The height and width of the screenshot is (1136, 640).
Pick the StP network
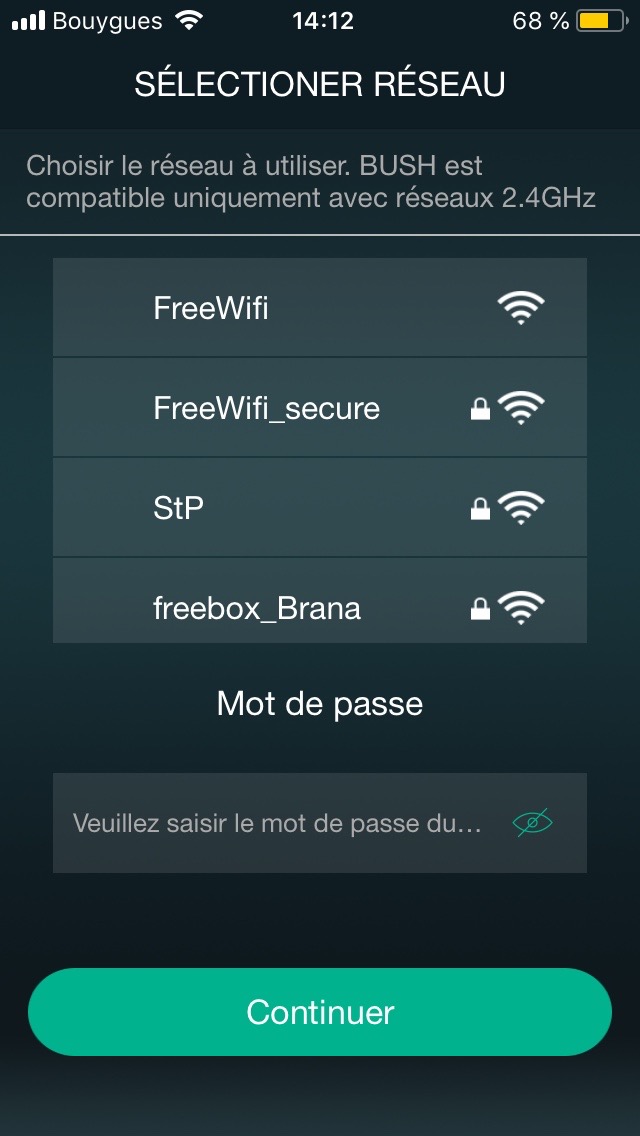coord(320,508)
